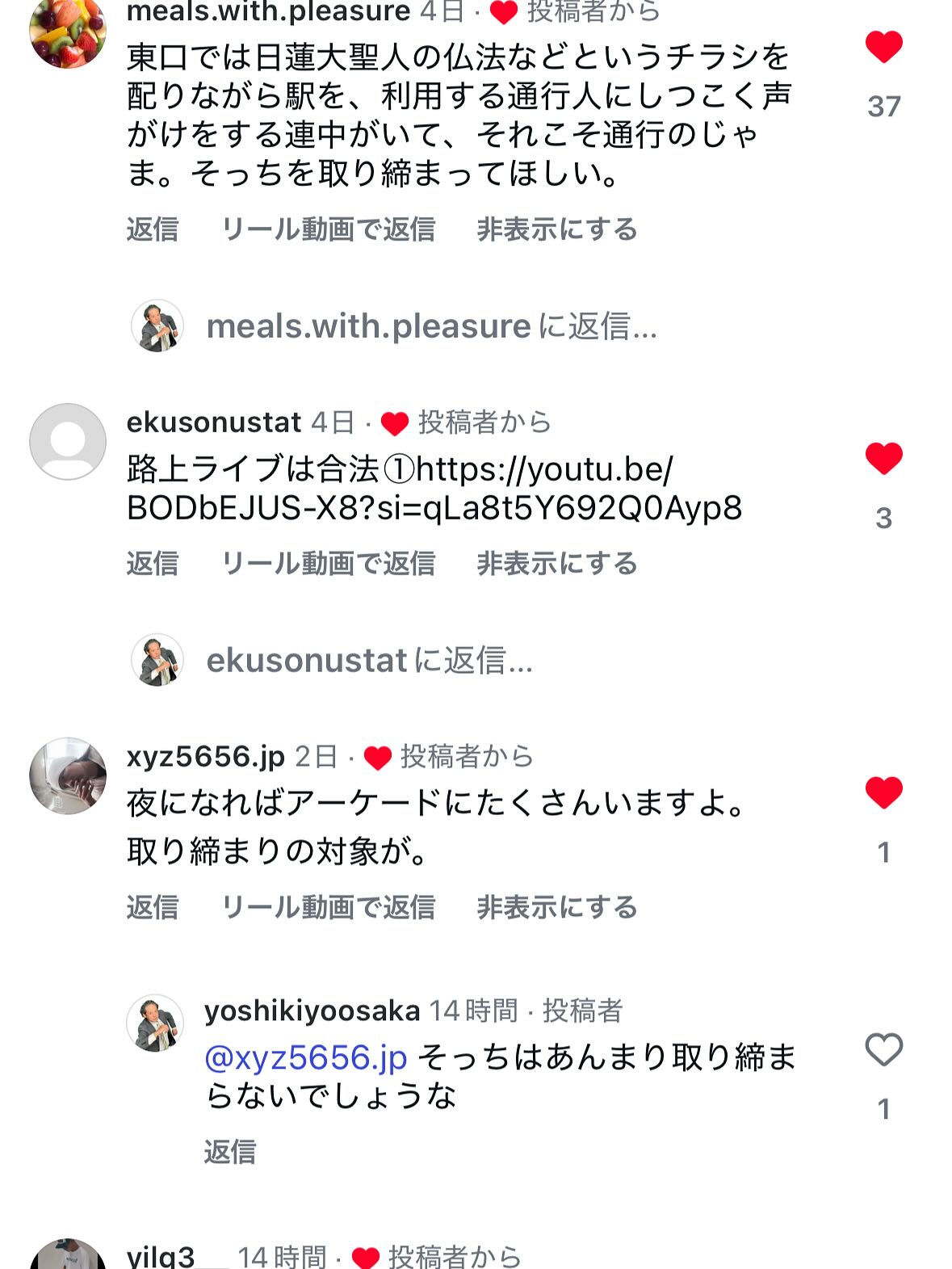The width and height of the screenshot is (952, 1269).
Task: Tap リール動画で返信 under xyz5656.jp's comment
Action: click(328, 907)
